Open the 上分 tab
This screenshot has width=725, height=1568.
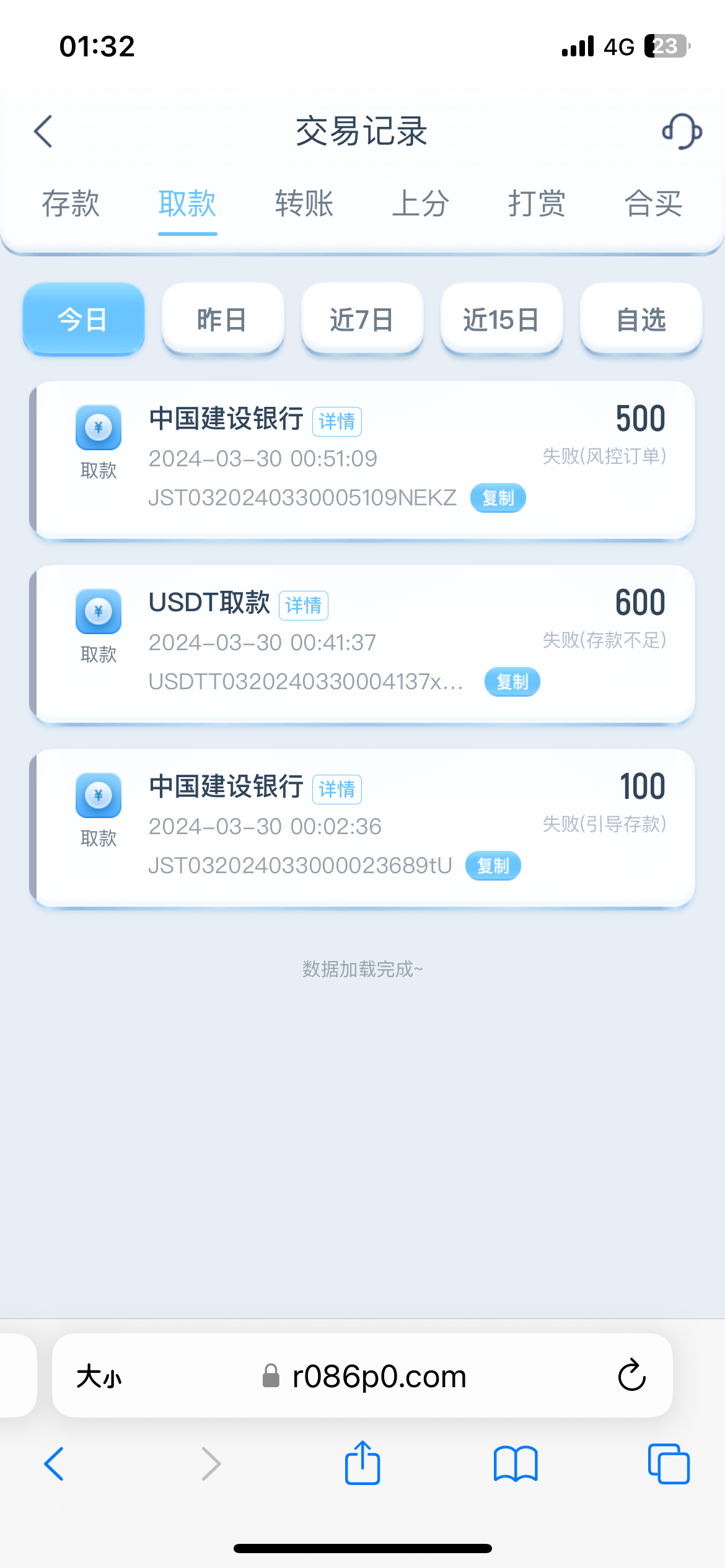tap(421, 204)
